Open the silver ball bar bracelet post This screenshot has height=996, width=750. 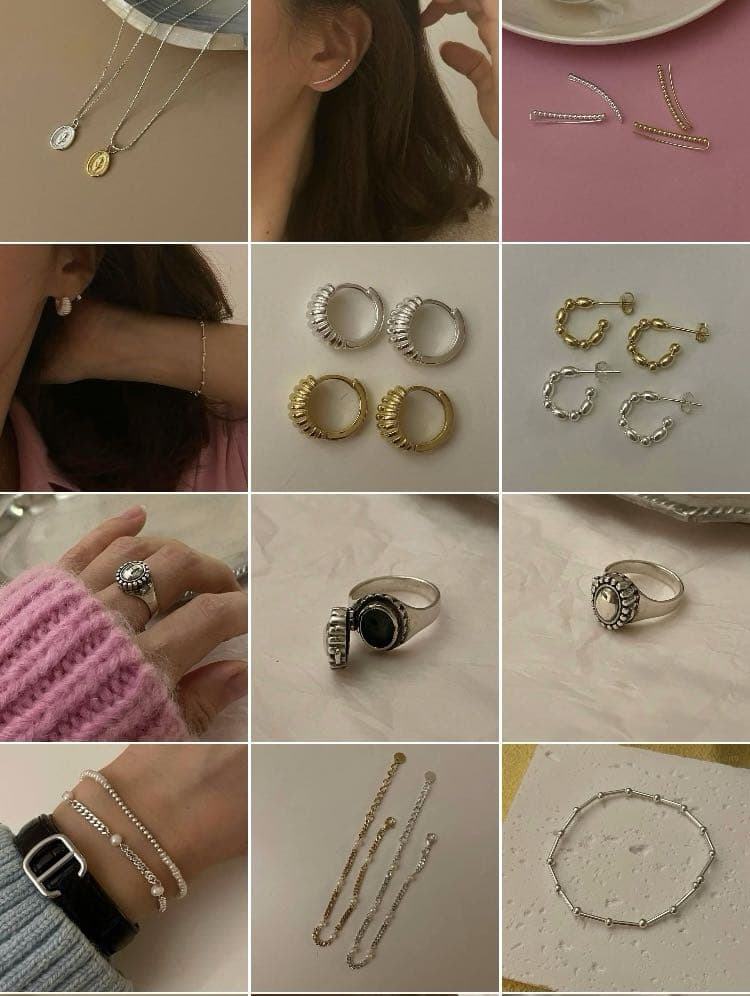click(x=626, y=867)
